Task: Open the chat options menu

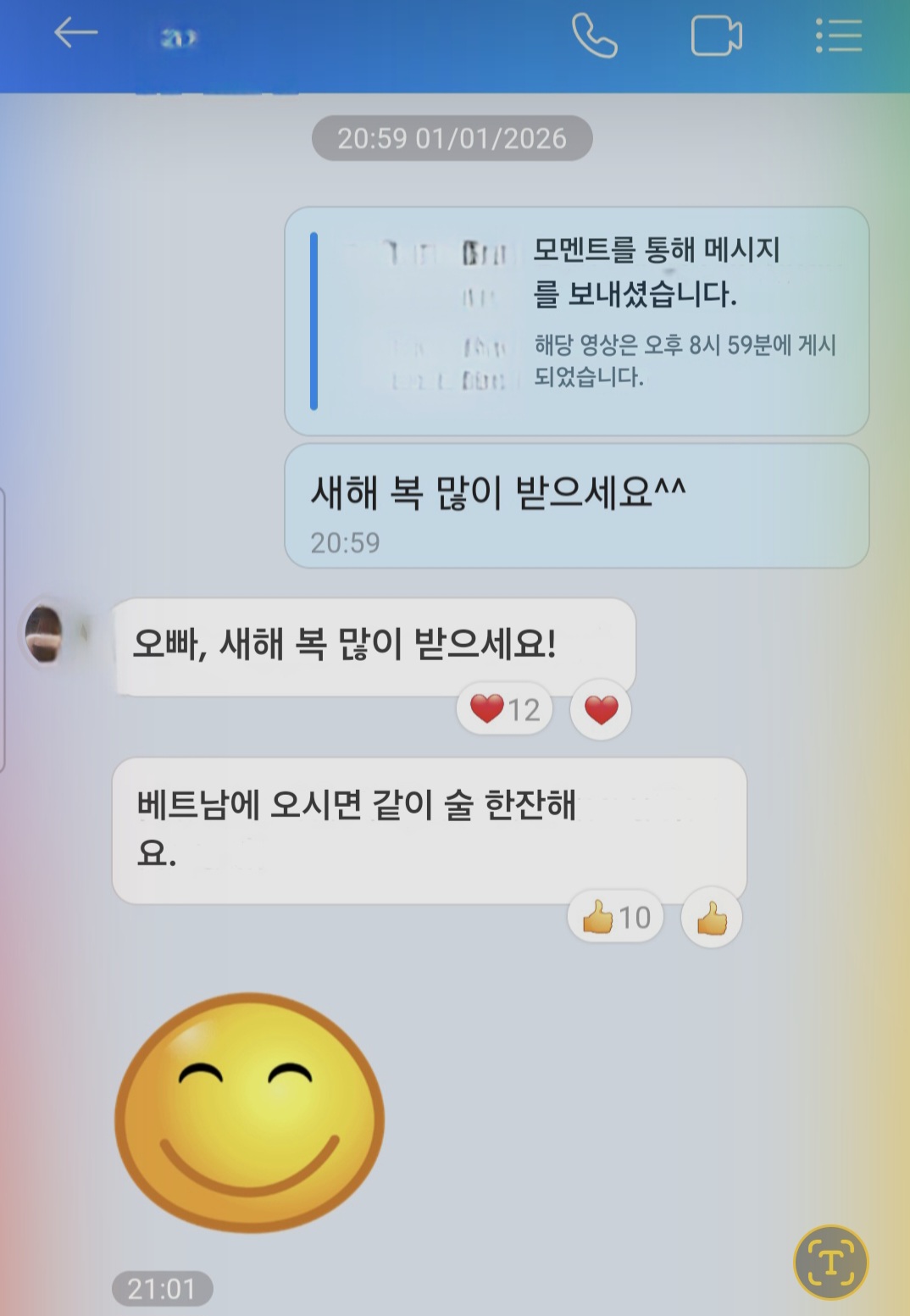Action: [838, 36]
